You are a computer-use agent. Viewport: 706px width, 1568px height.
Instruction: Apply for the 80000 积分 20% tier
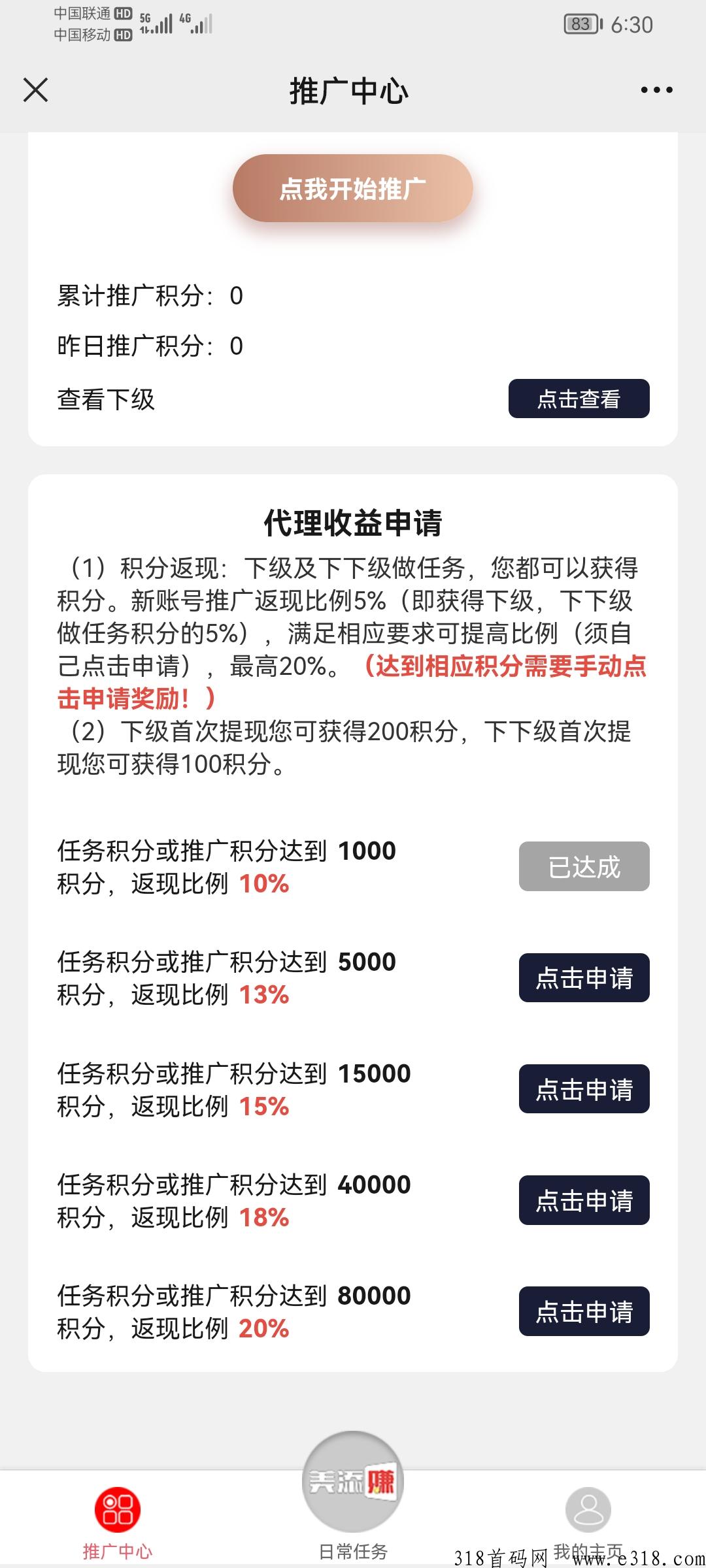[584, 1311]
